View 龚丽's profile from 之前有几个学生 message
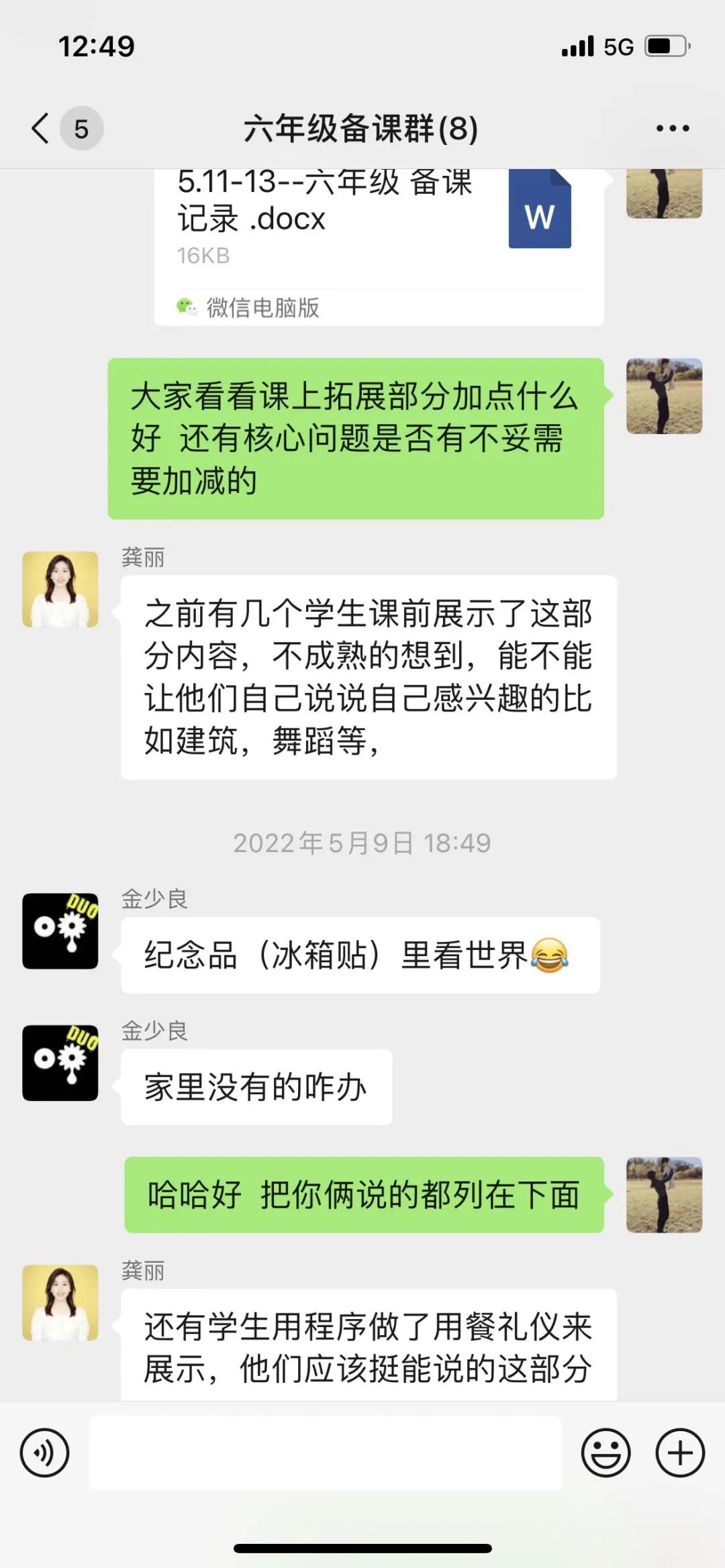This screenshot has height=1568, width=725. pyautogui.click(x=60, y=589)
